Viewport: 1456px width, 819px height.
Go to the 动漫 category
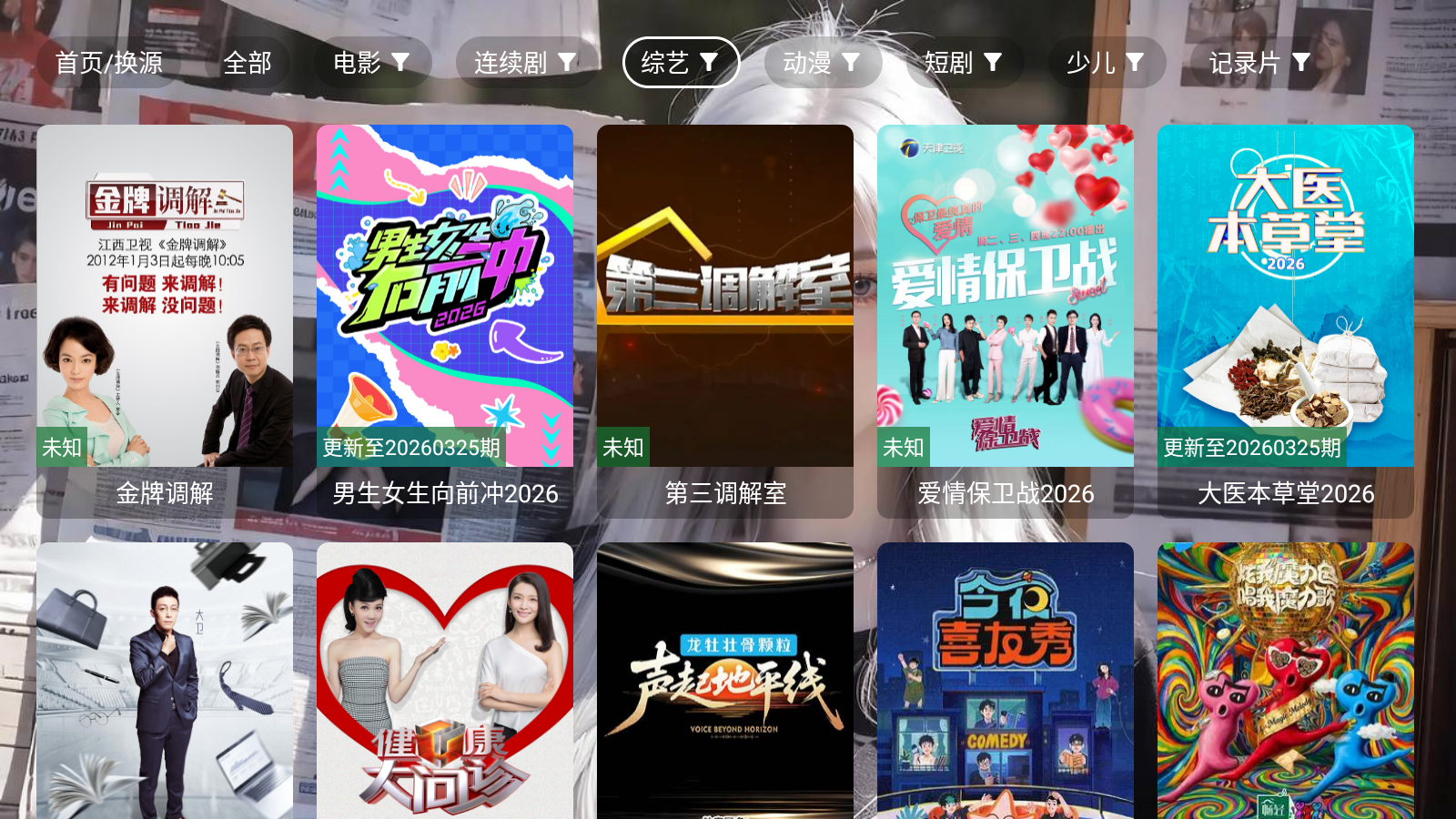coord(822,63)
